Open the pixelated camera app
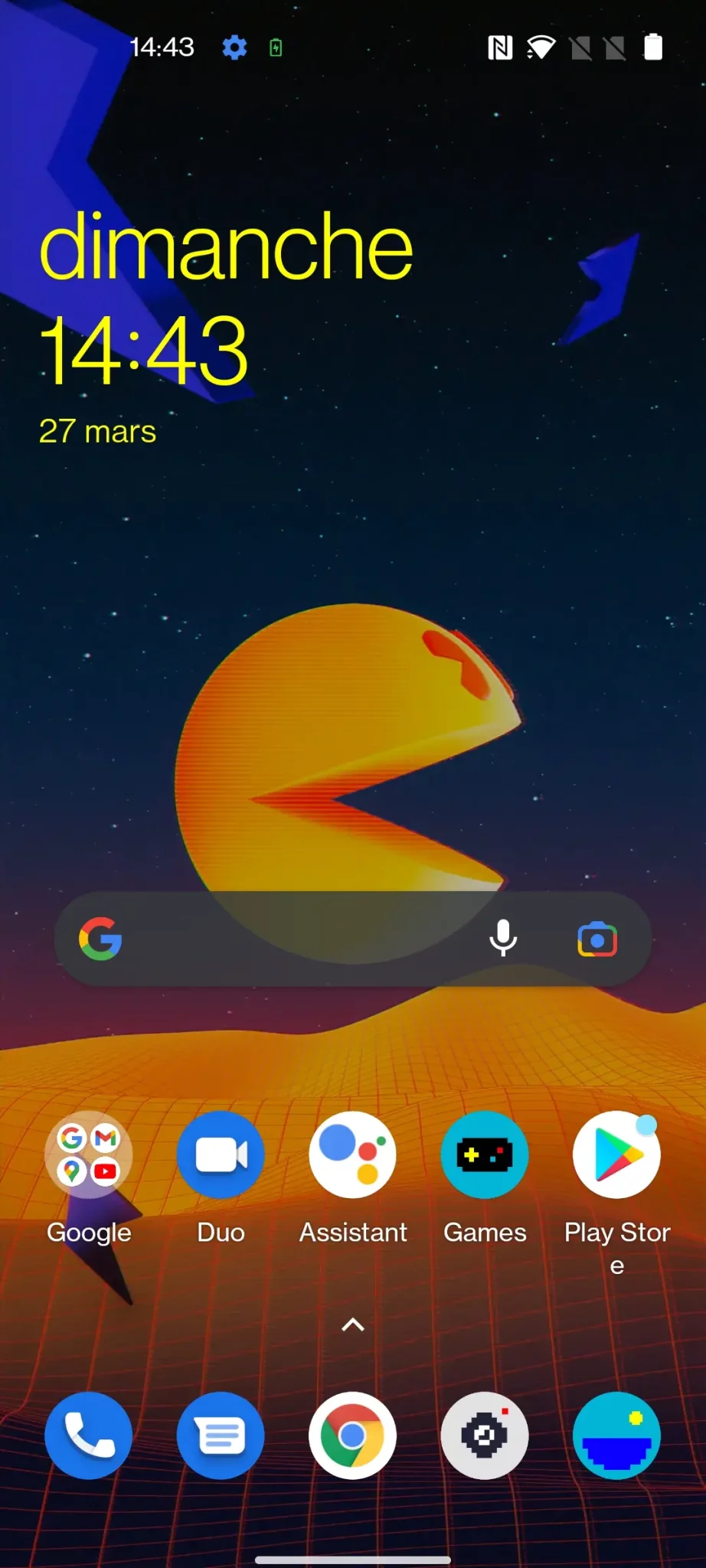 tap(485, 1436)
